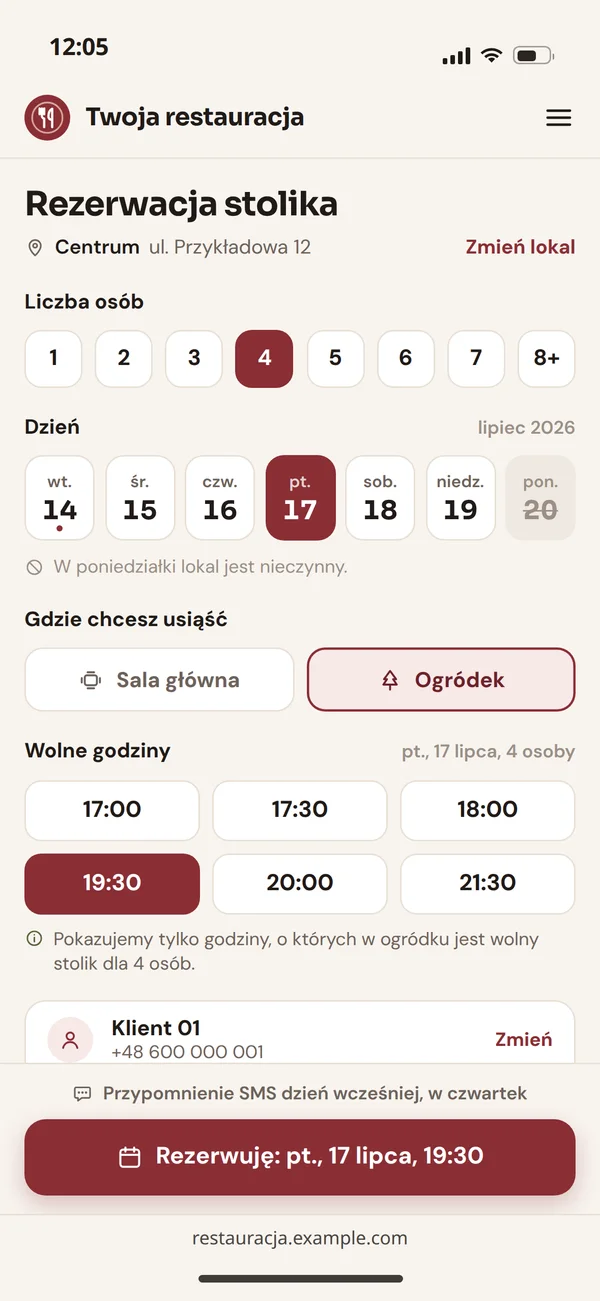Select the 17:30 time slot

point(300,810)
